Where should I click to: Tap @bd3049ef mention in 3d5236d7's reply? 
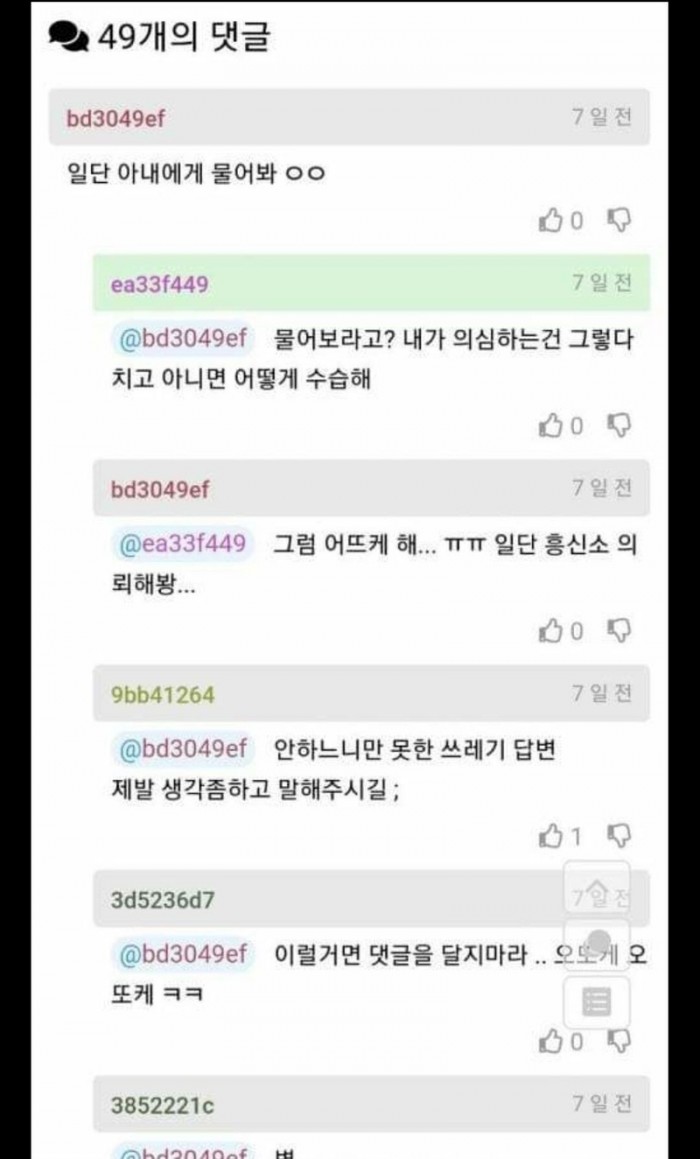click(182, 954)
